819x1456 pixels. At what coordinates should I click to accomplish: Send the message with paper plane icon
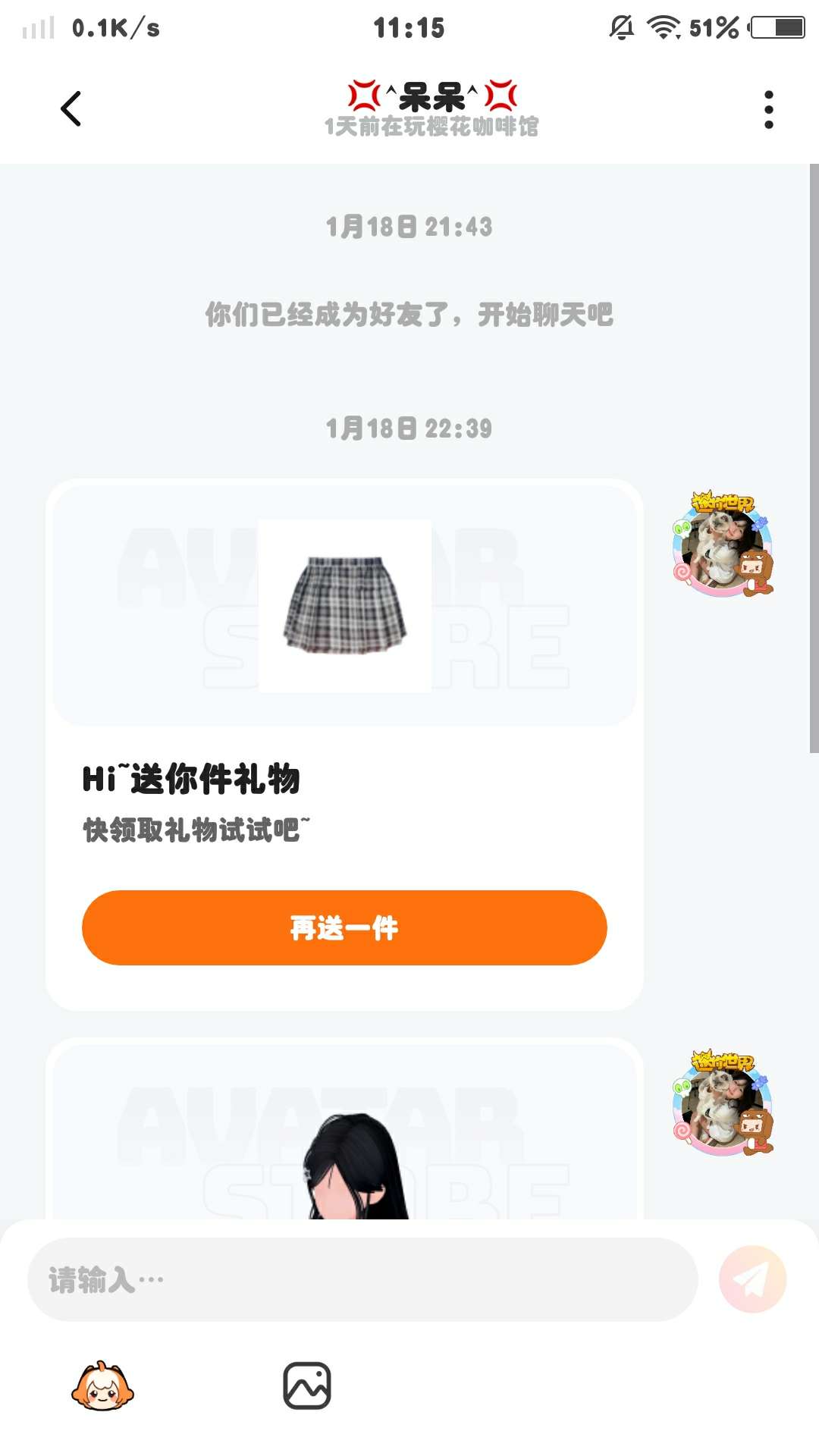pos(752,1279)
